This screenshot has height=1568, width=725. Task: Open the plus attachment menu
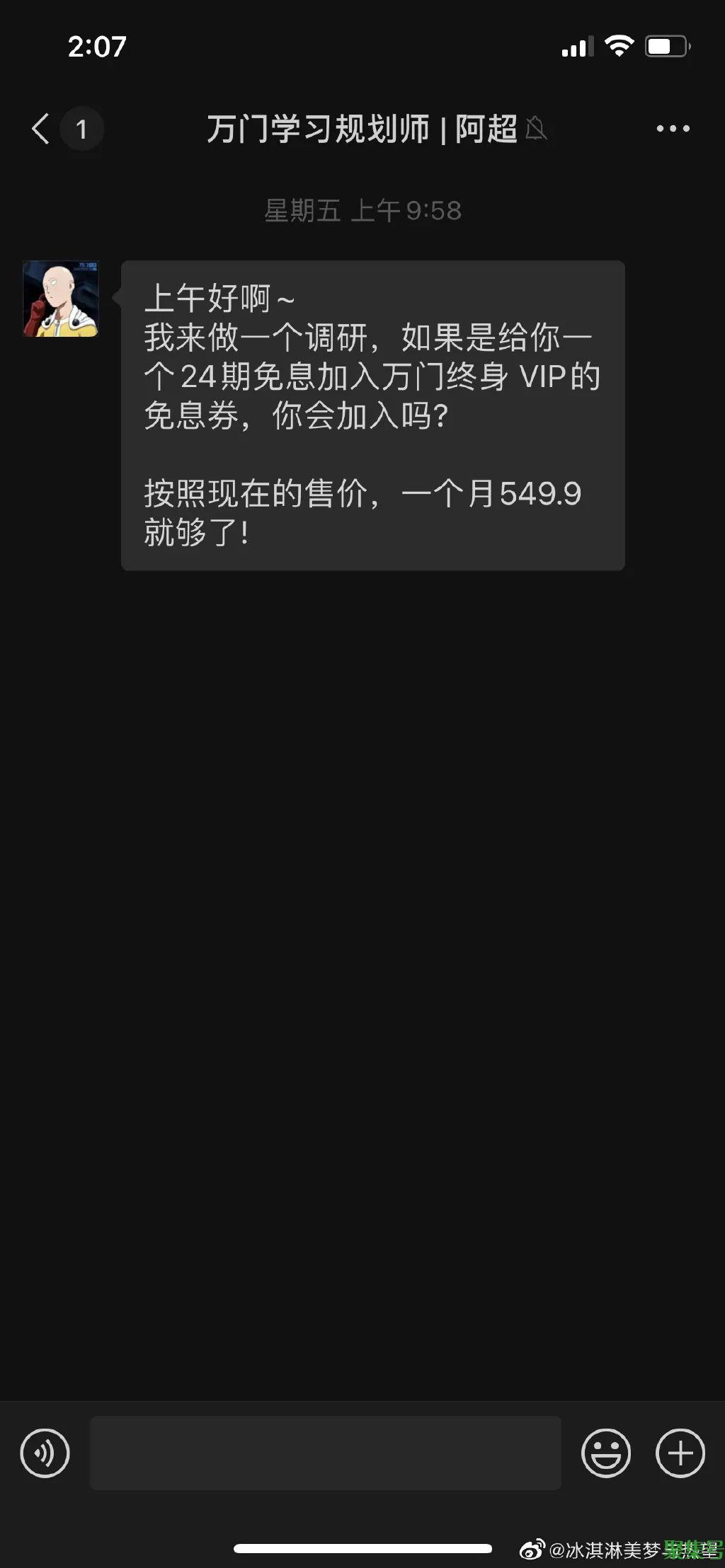[x=680, y=1453]
